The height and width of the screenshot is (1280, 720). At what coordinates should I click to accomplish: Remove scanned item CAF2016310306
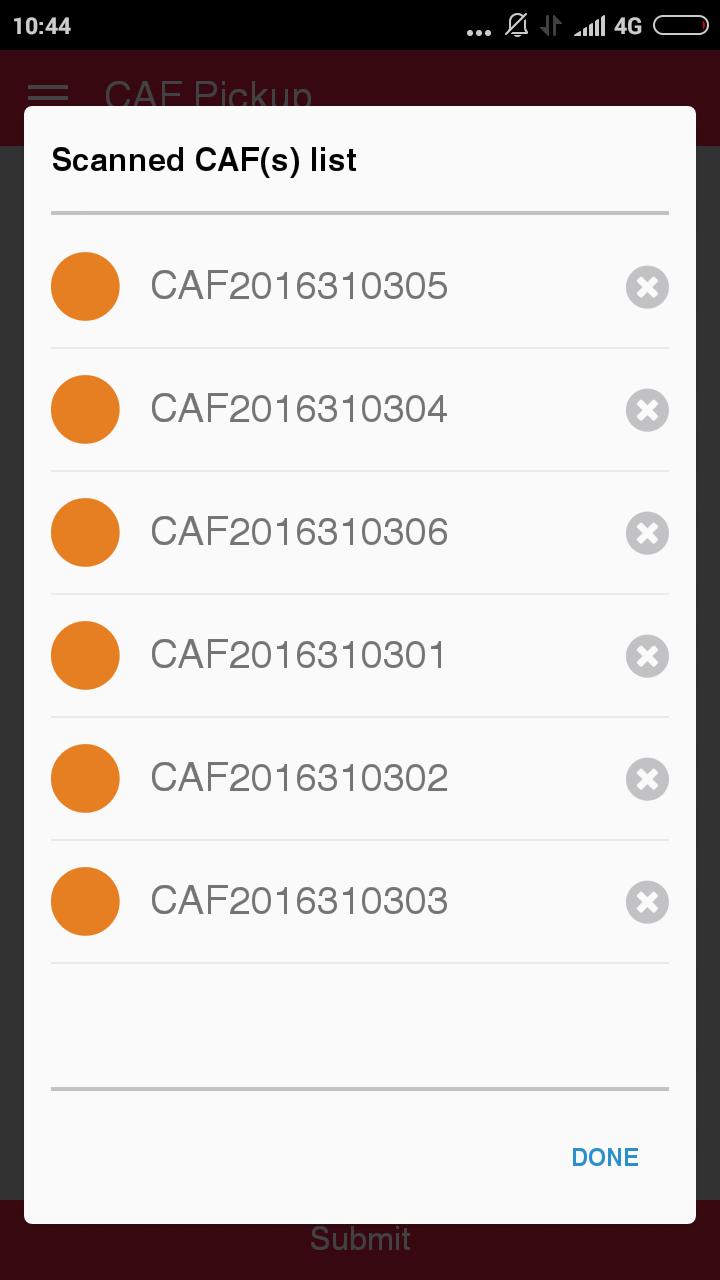pyautogui.click(x=647, y=533)
